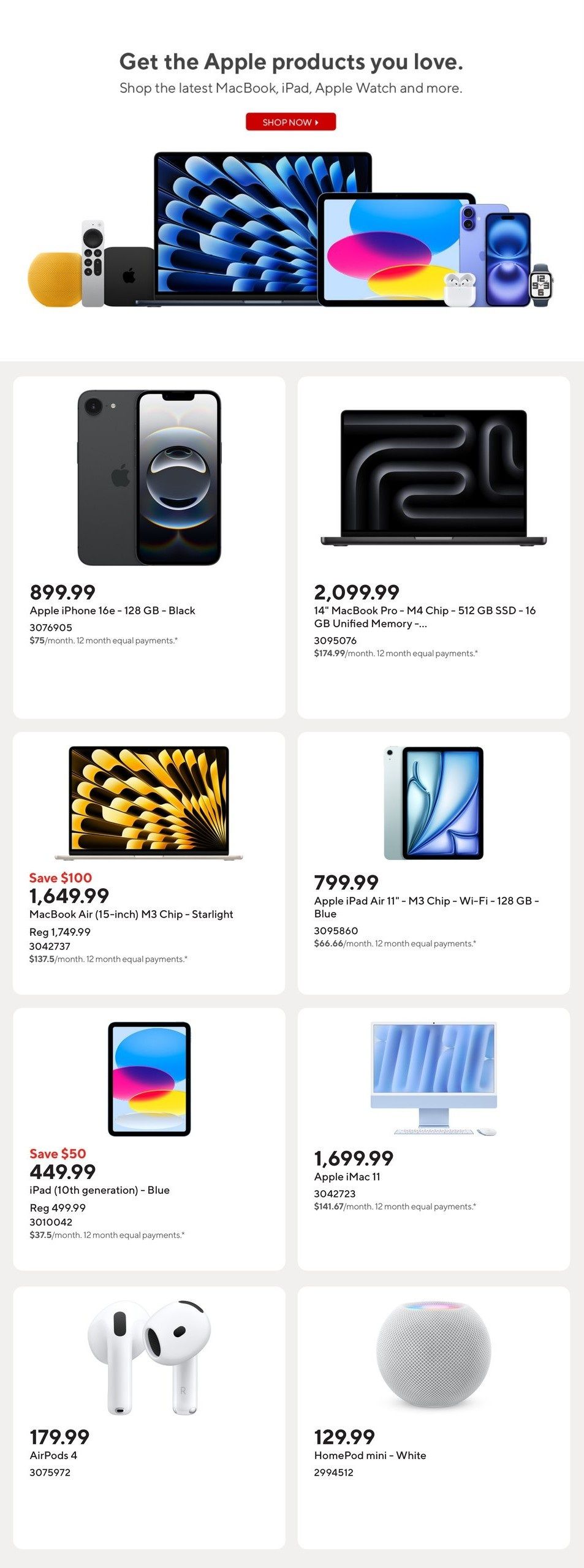Open the iPad 10th generation Blue card
The image size is (584, 1568).
pos(149,1138)
